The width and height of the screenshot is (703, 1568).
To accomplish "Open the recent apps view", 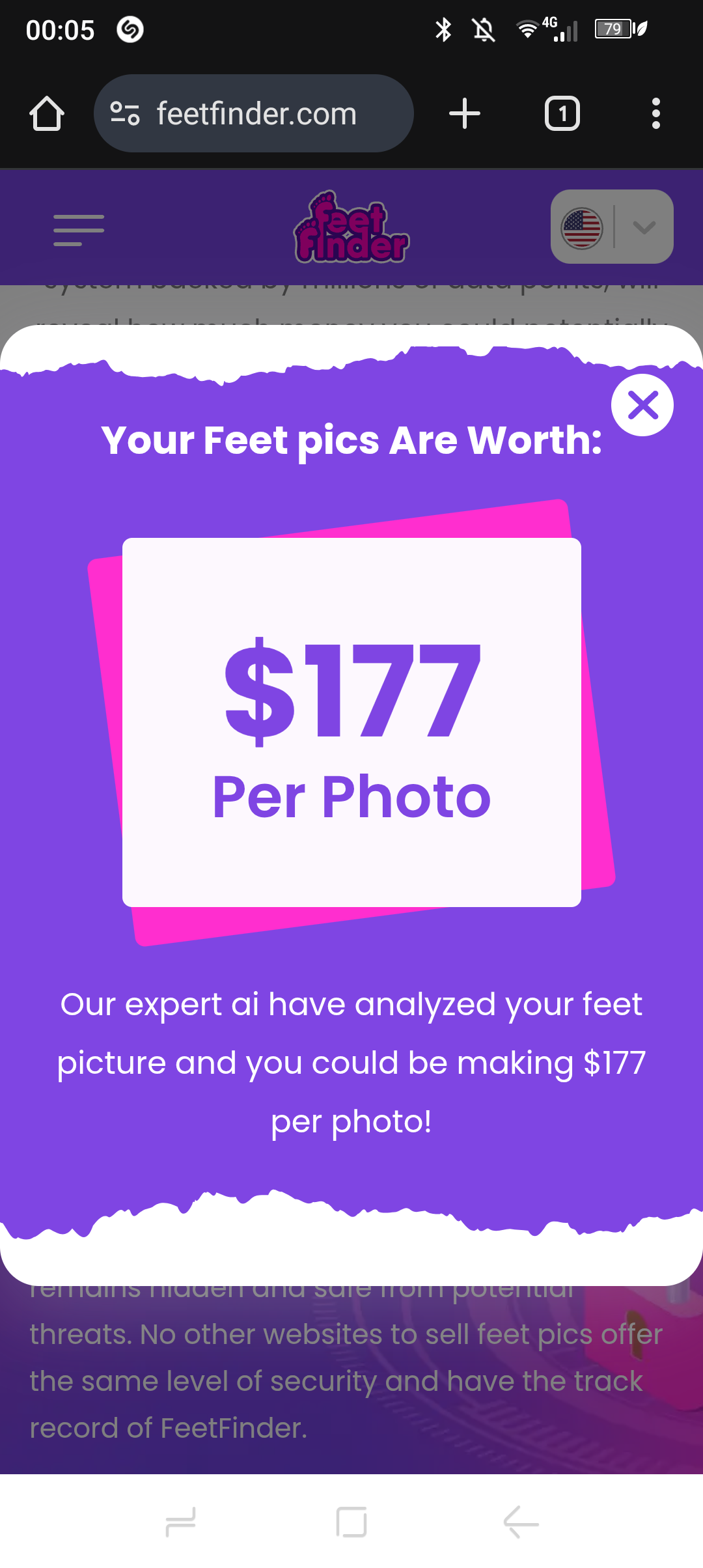I will pos(181,1522).
